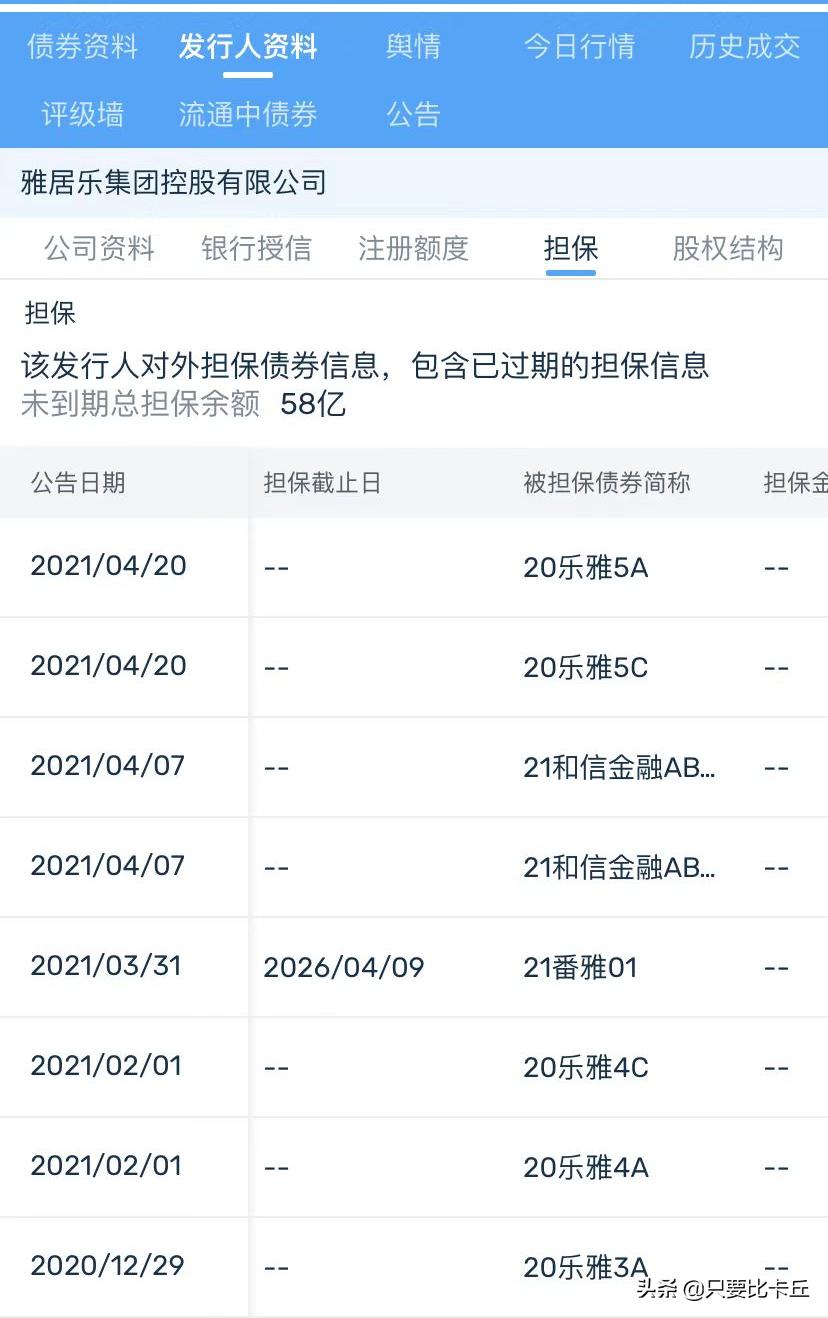View the 注册额度 sub-tab
This screenshot has height=1318, width=828.
tap(413, 249)
